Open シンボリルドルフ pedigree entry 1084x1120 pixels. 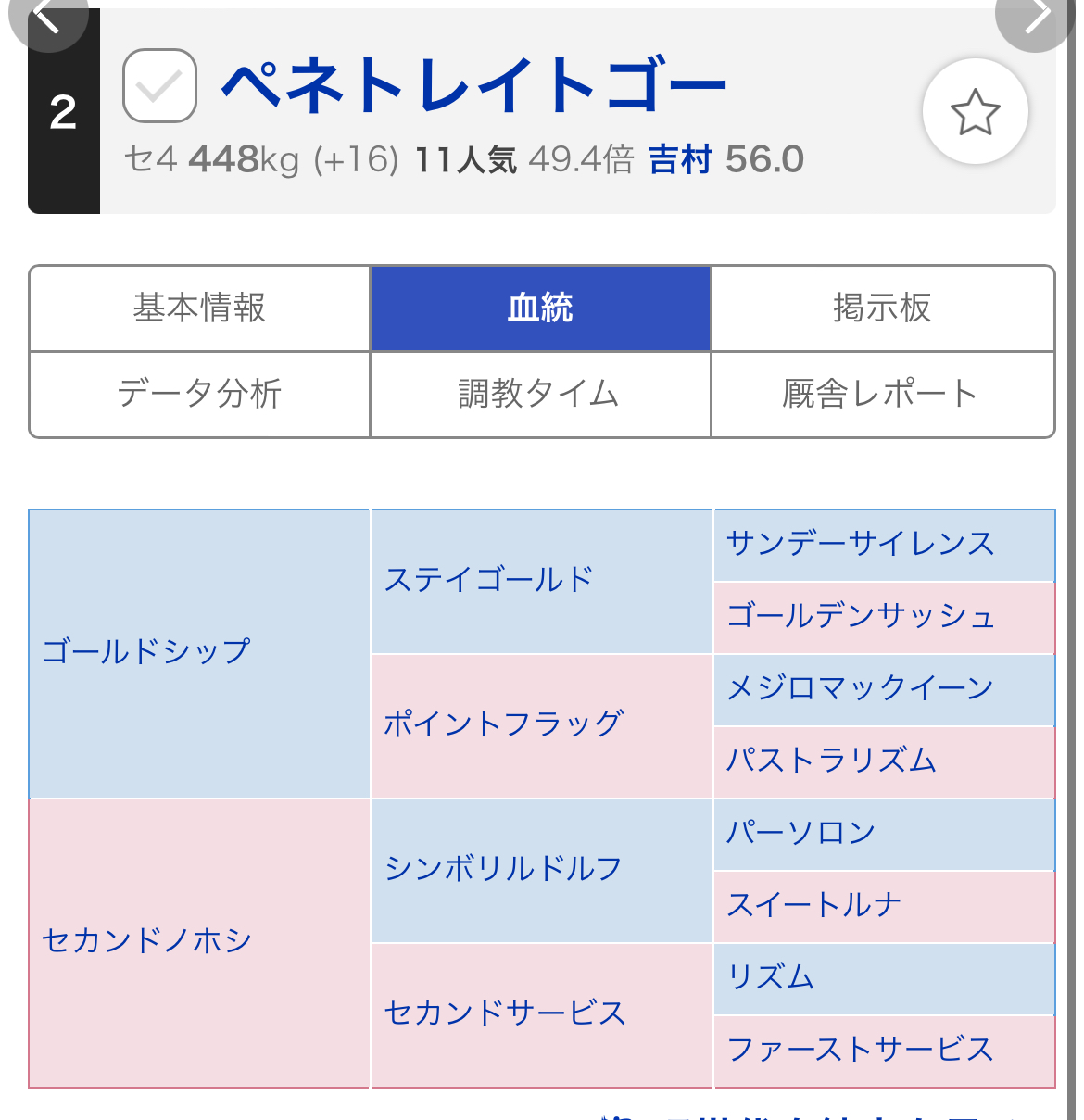[x=503, y=869]
